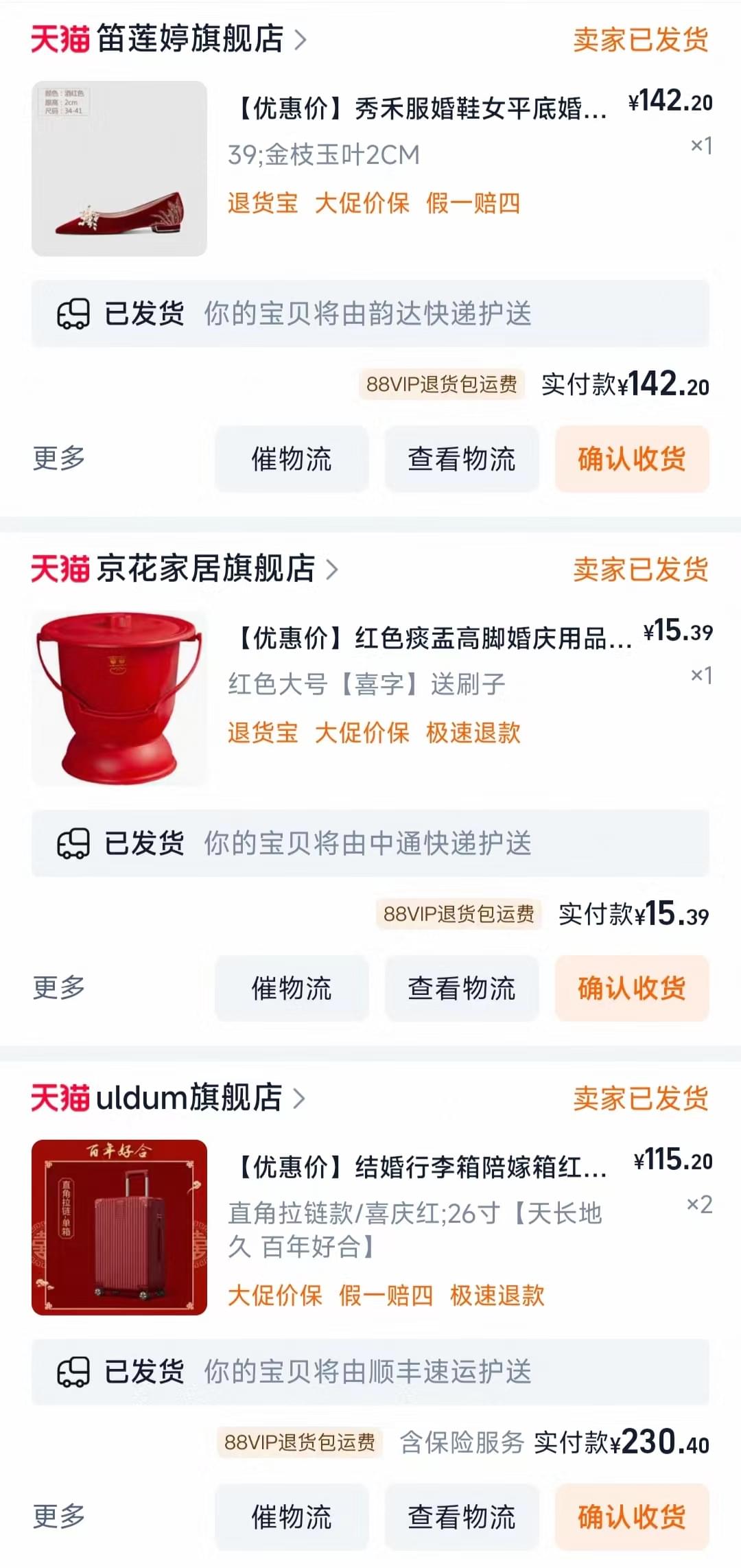This screenshot has width=741, height=1568.
Task: Open the uldum旗舰店 store page
Action: pyautogui.click(x=189, y=1098)
